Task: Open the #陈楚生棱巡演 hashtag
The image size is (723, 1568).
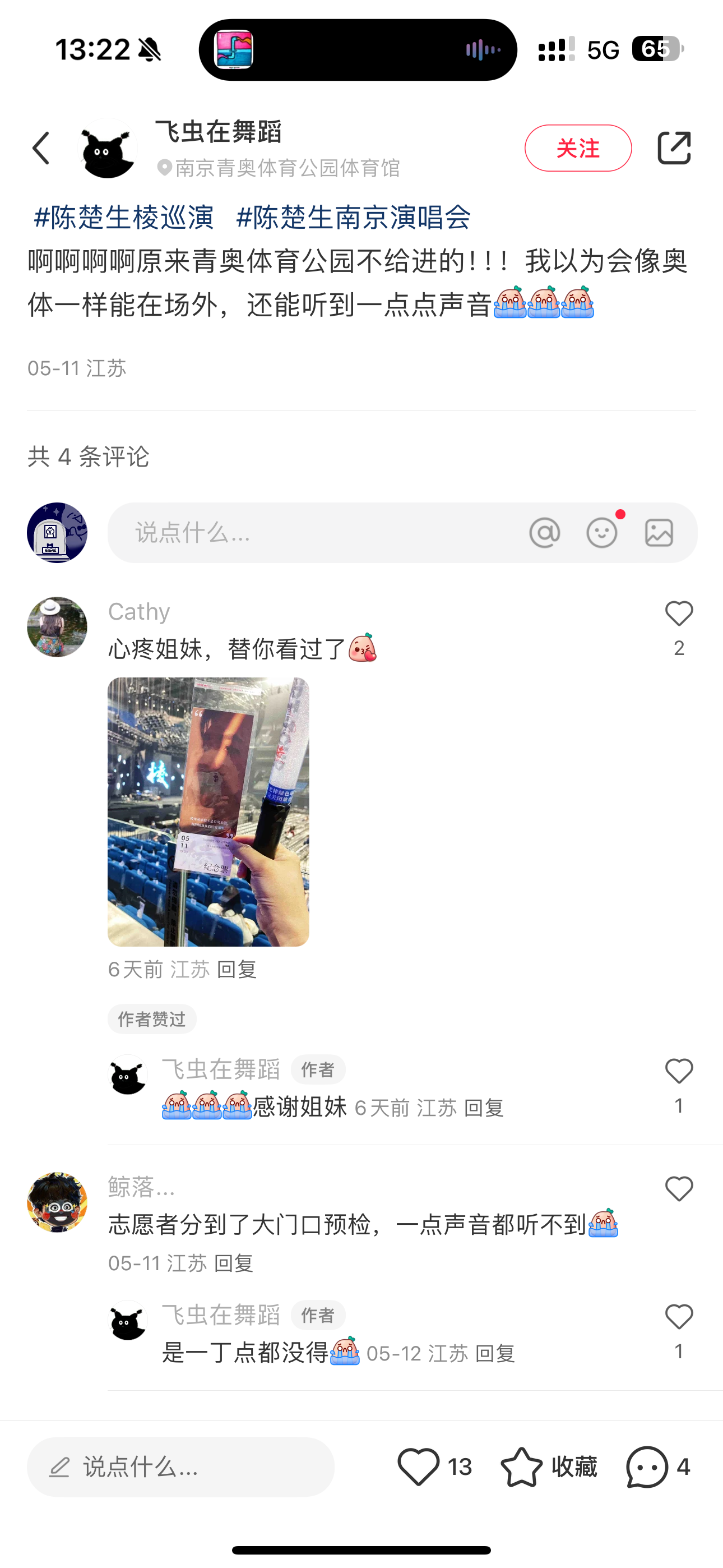Action: pyautogui.click(x=124, y=218)
